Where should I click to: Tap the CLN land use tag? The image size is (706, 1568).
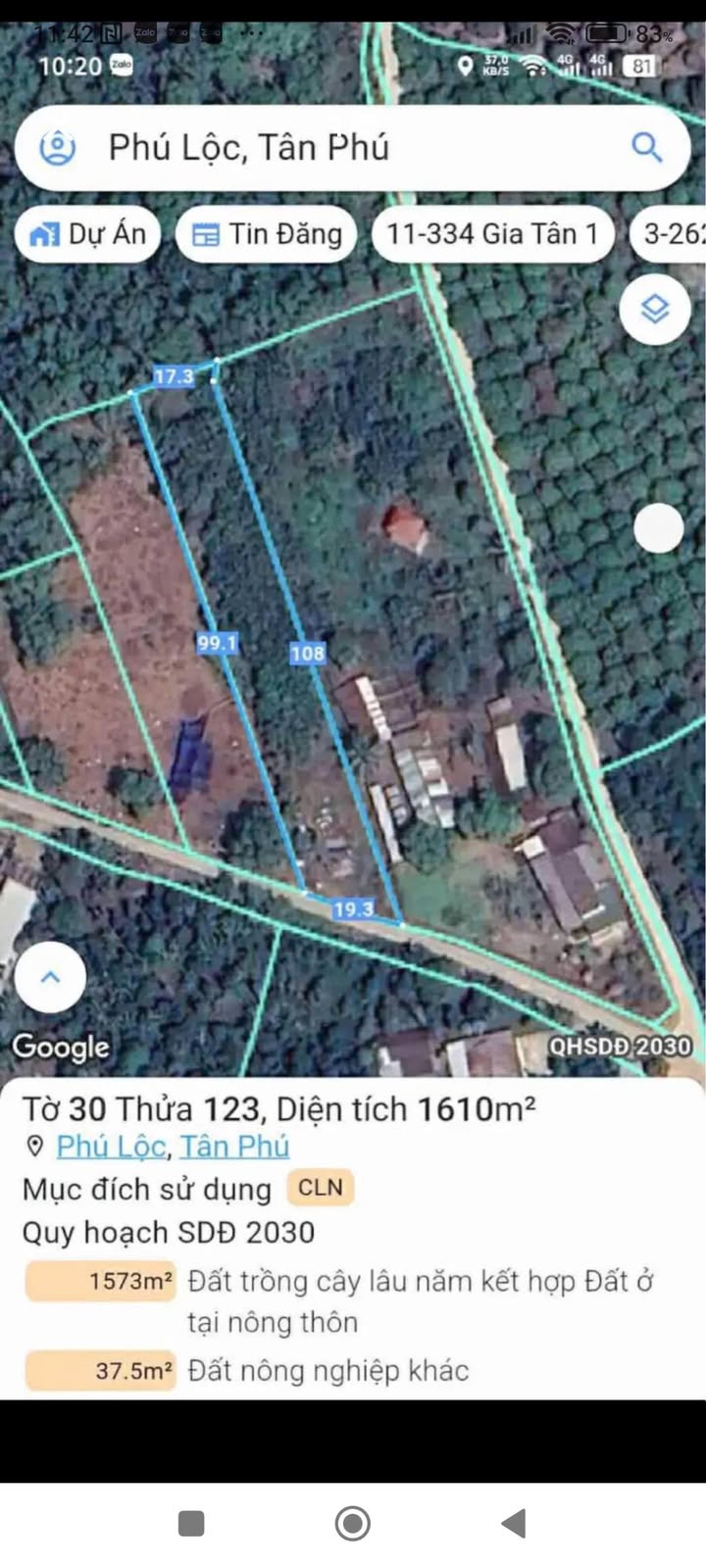click(x=321, y=1188)
